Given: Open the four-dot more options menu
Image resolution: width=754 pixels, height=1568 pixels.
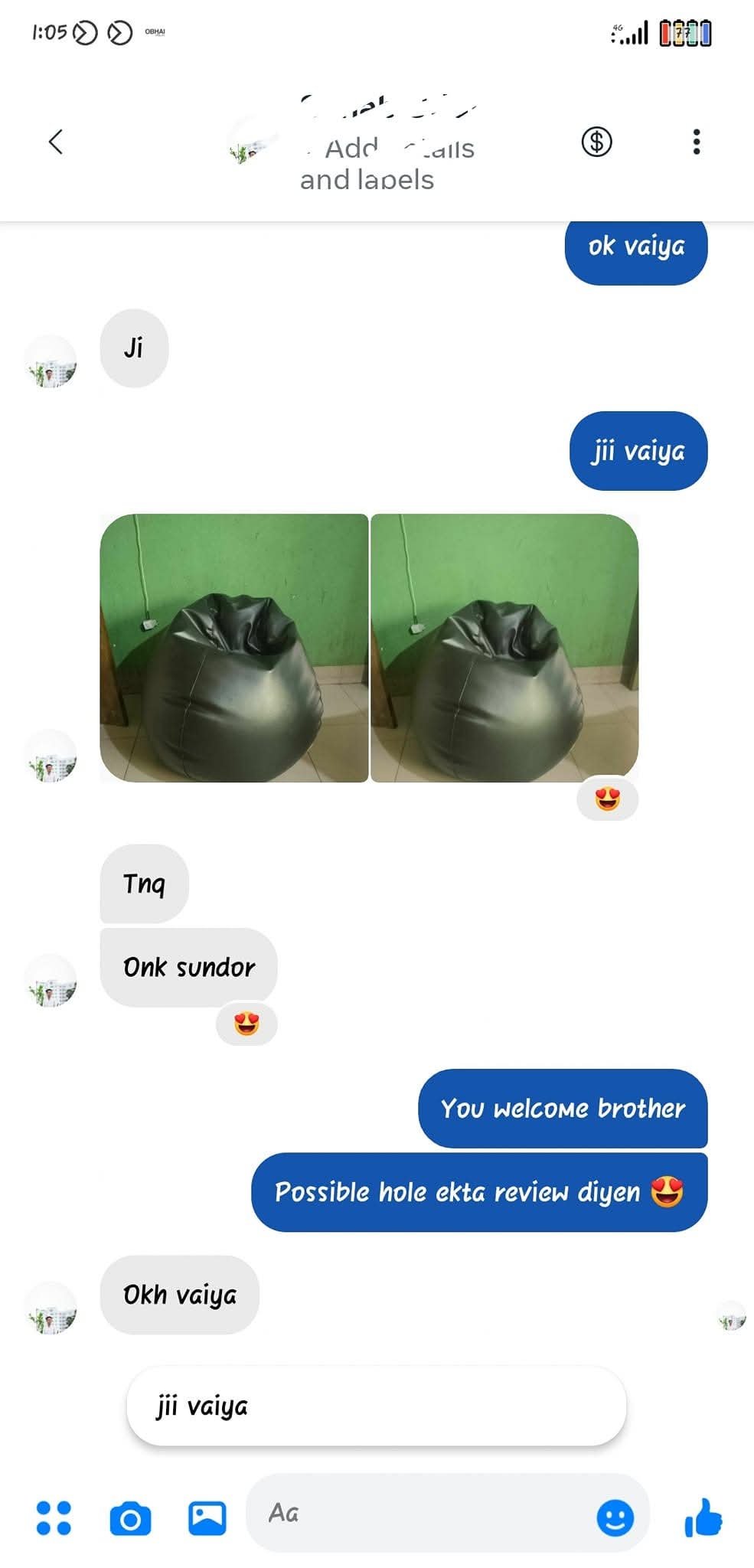Looking at the screenshot, I should [x=54, y=1517].
